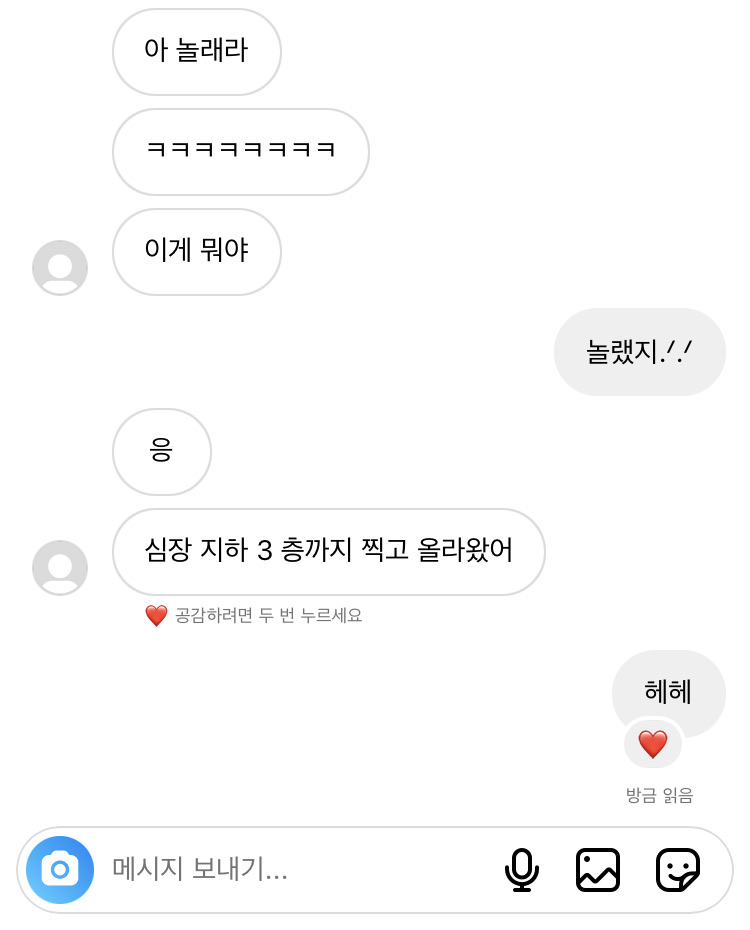Image resolution: width=750 pixels, height=930 pixels.
Task: Click the red heart next to 공감하려면 text
Action: (x=156, y=616)
